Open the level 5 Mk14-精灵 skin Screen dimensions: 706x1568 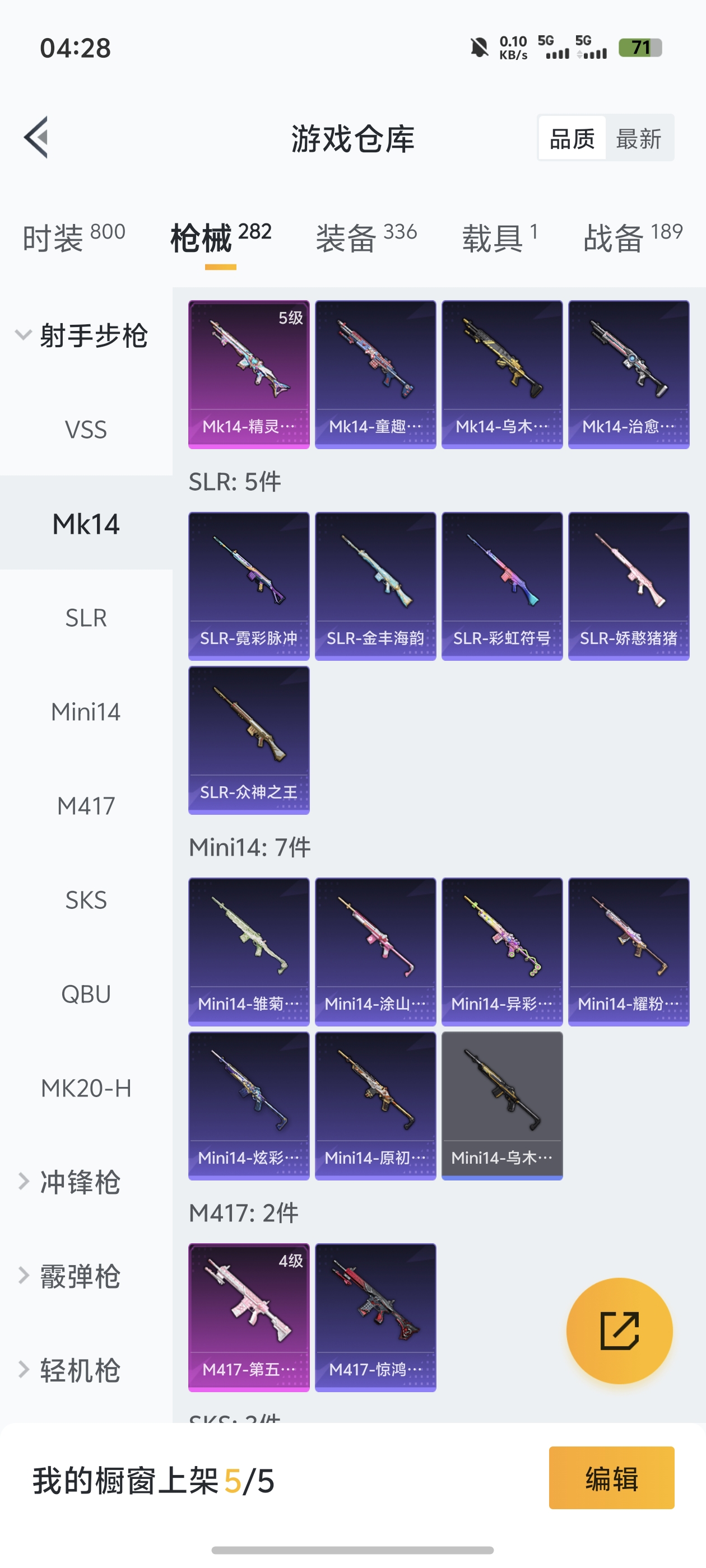[249, 374]
